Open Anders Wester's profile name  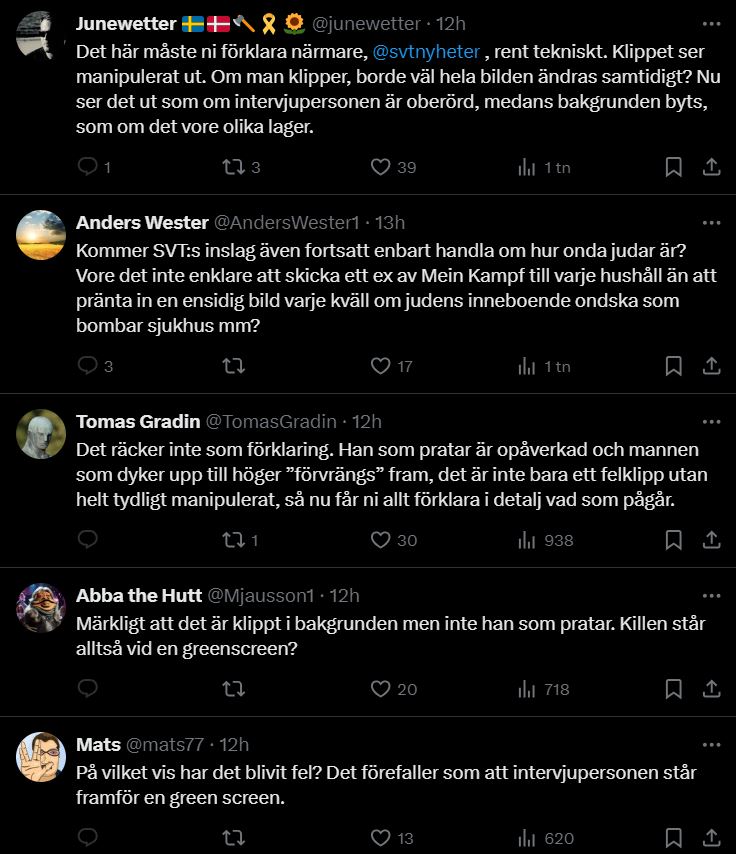click(x=142, y=222)
